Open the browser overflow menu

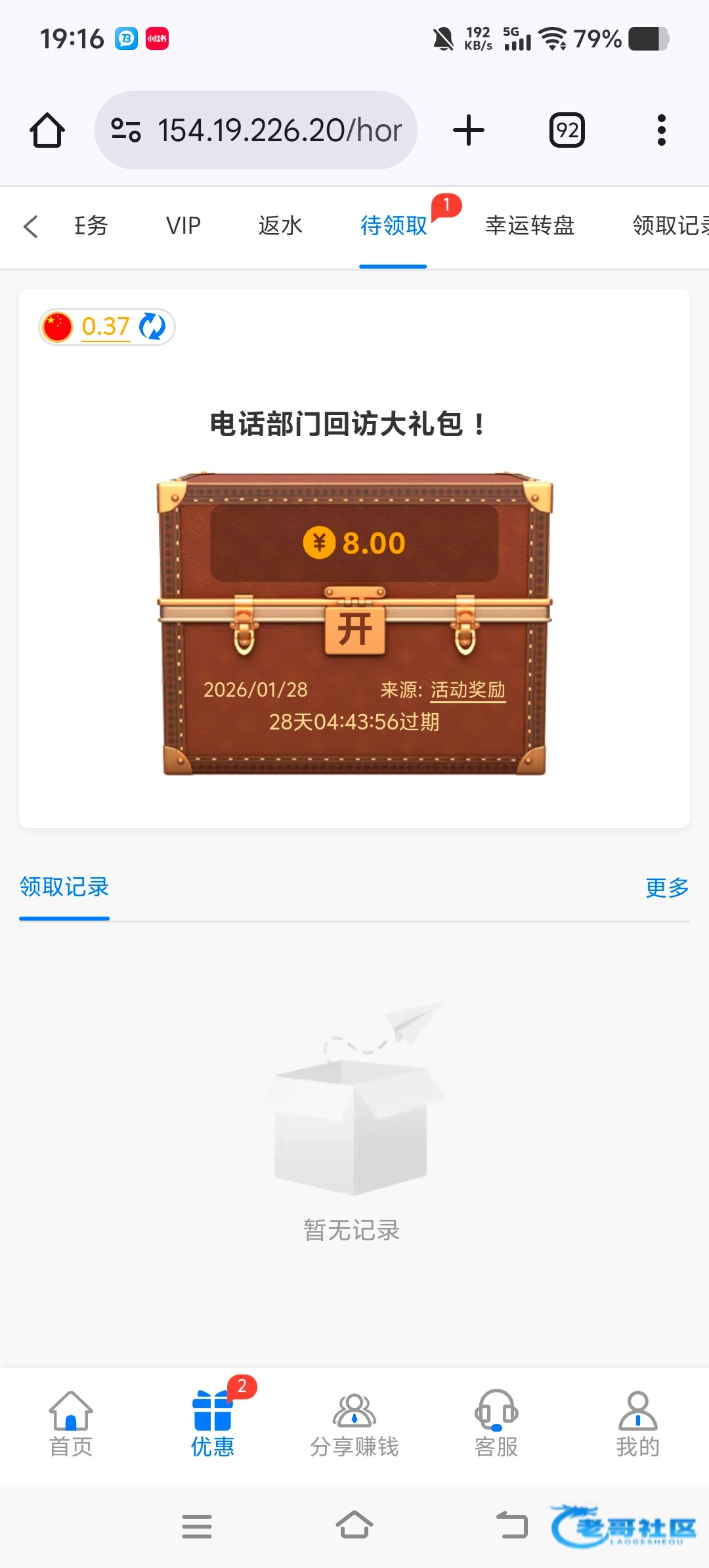tap(661, 130)
